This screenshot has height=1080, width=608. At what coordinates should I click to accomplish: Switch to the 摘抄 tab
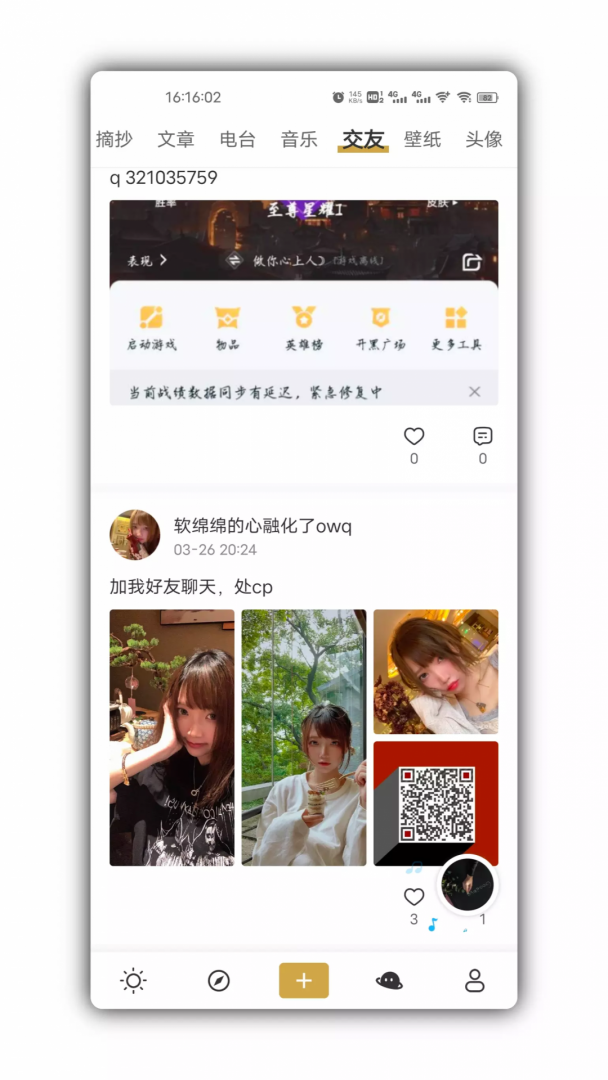114,139
